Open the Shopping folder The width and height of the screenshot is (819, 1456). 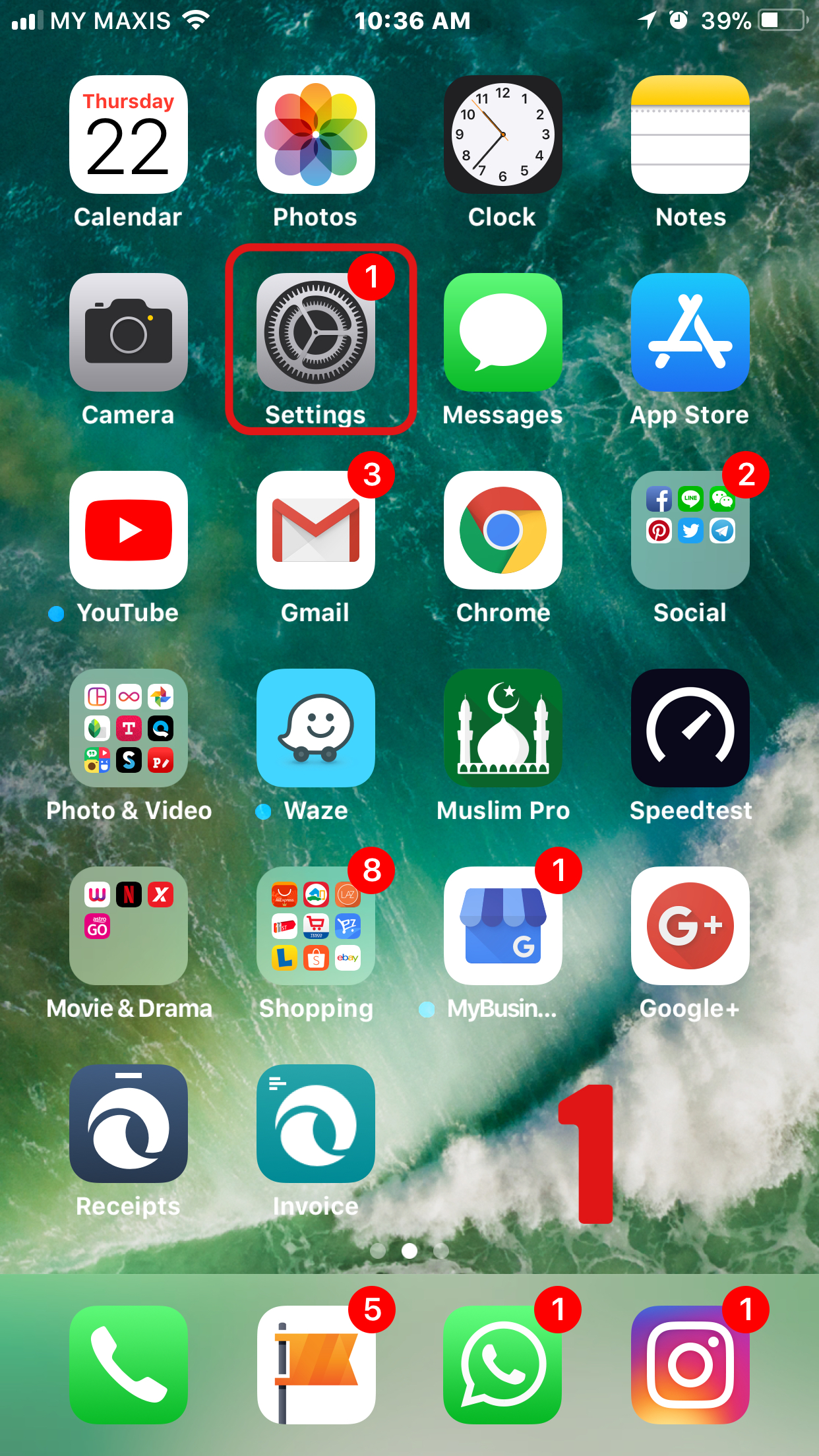pos(316,926)
